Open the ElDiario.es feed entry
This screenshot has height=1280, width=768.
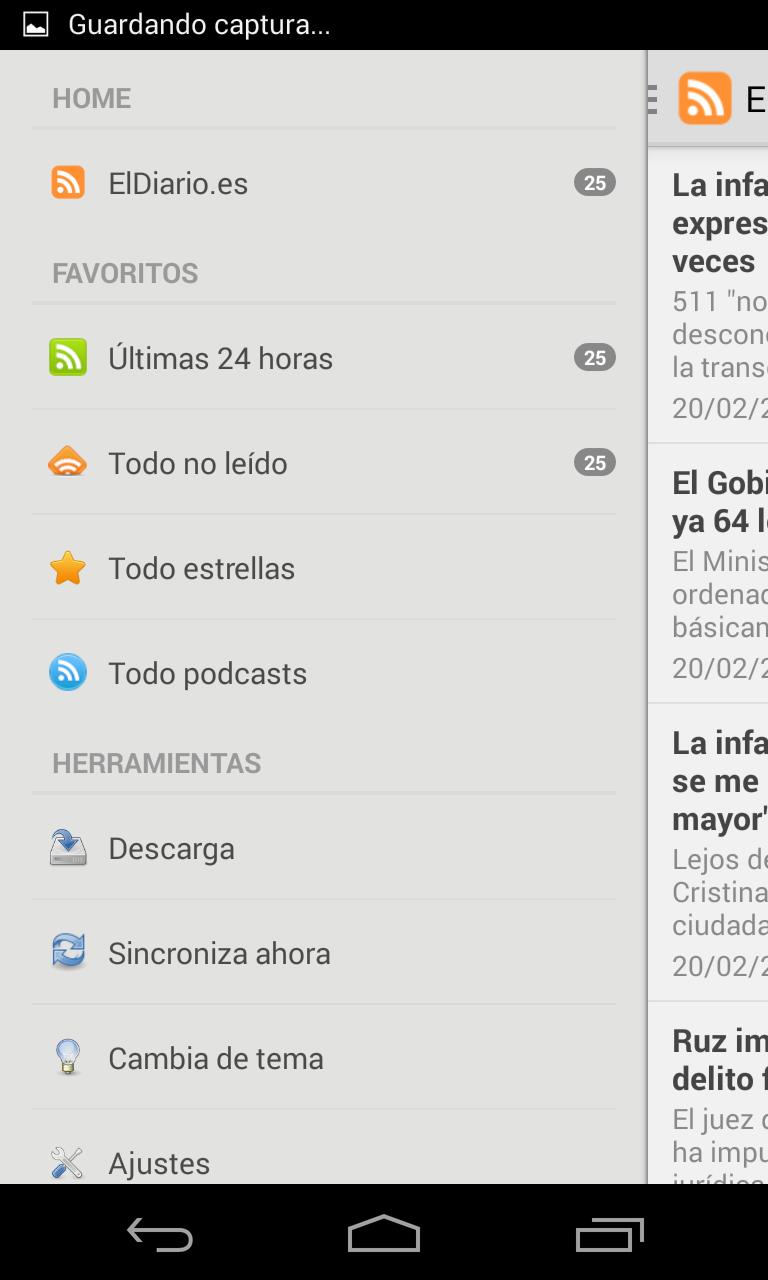[178, 183]
